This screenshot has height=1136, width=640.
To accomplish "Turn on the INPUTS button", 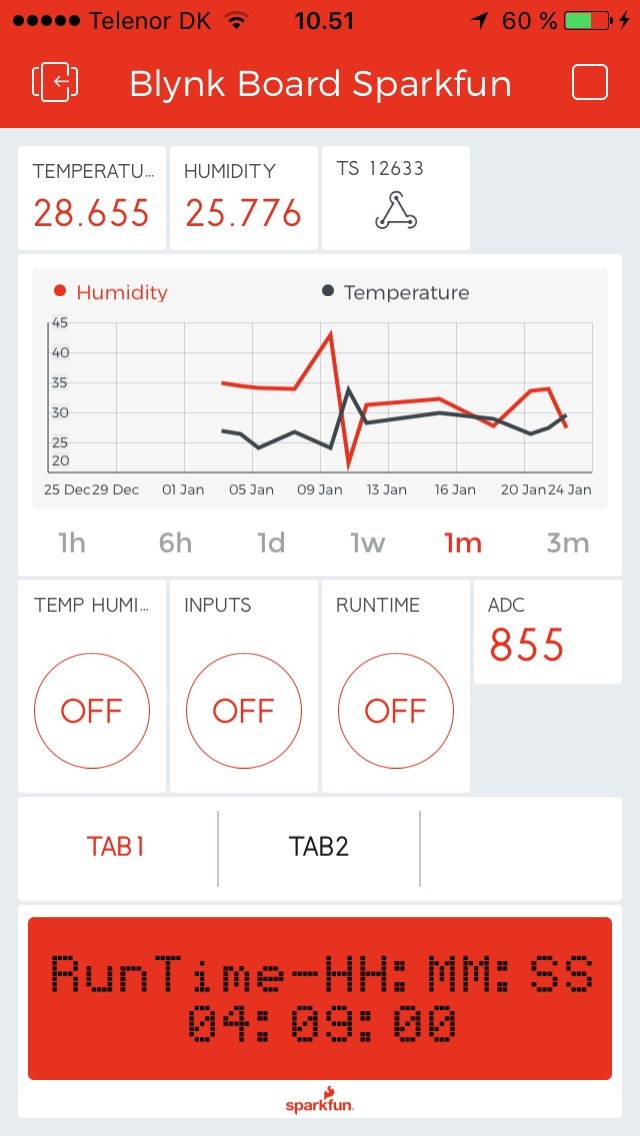I will tap(244, 711).
